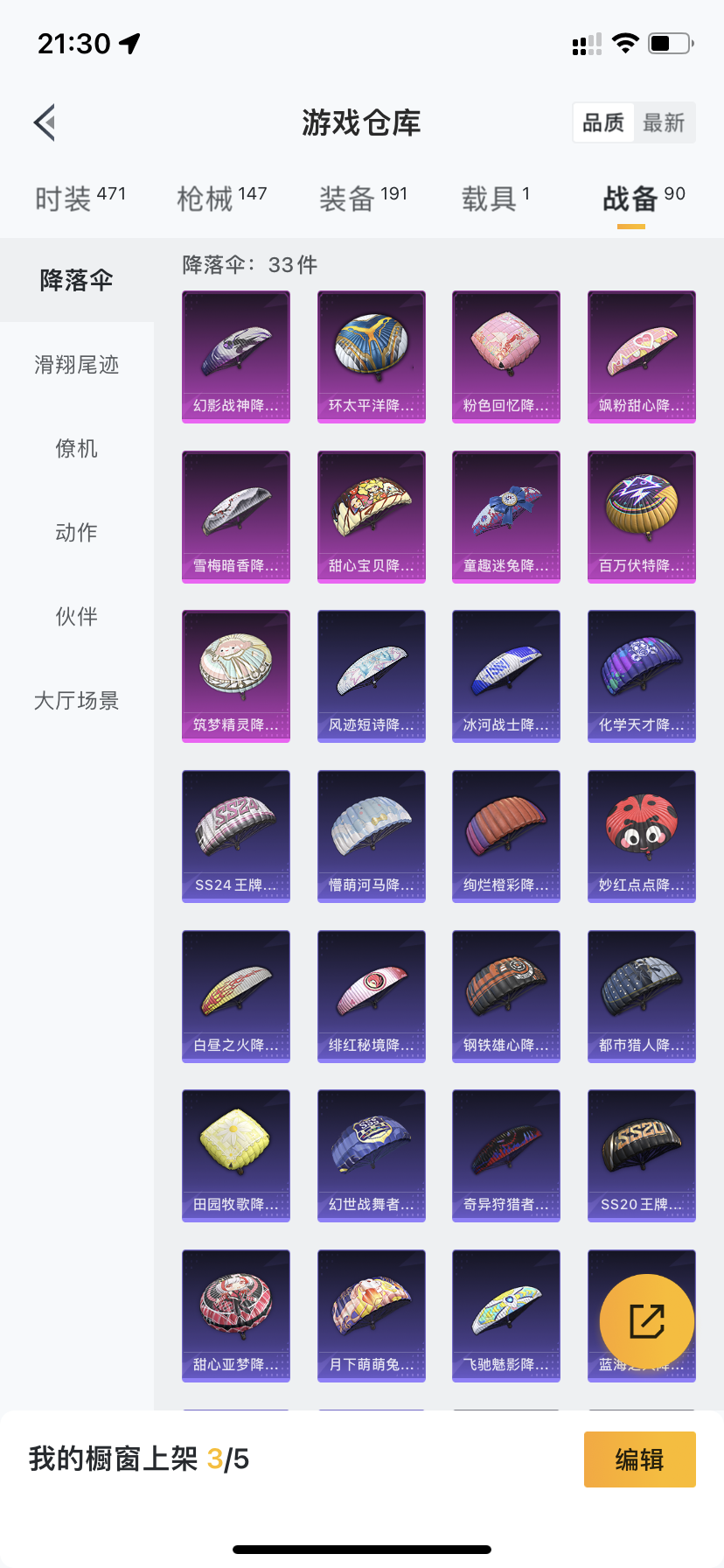Open the 幻影战神 parachute item
Screen dimensions: 724x1568
click(236, 356)
